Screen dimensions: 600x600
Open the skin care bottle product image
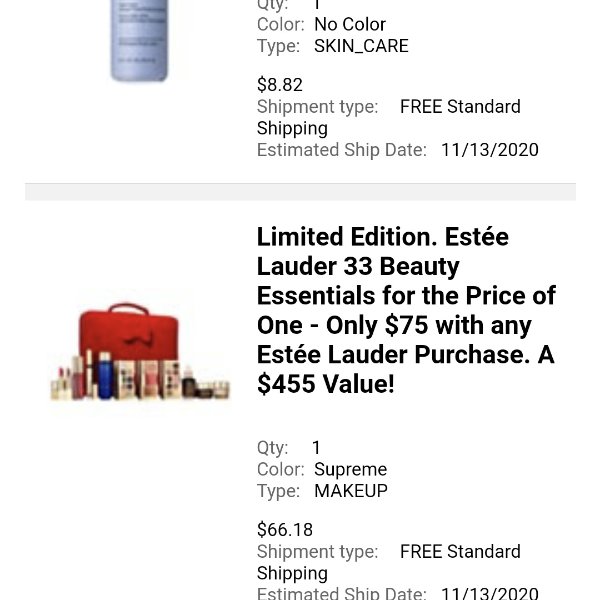tap(139, 40)
